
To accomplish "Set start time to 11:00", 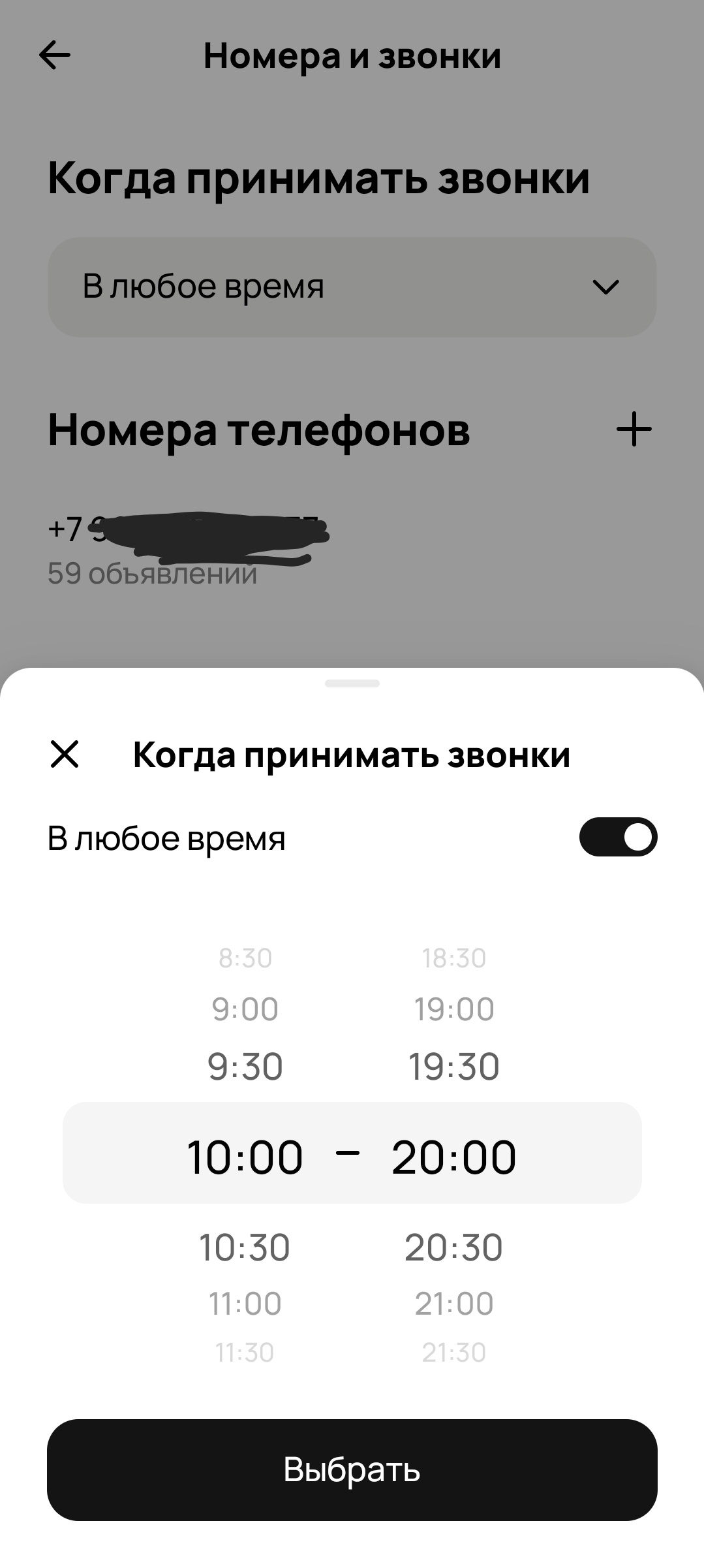I will click(x=245, y=1304).
